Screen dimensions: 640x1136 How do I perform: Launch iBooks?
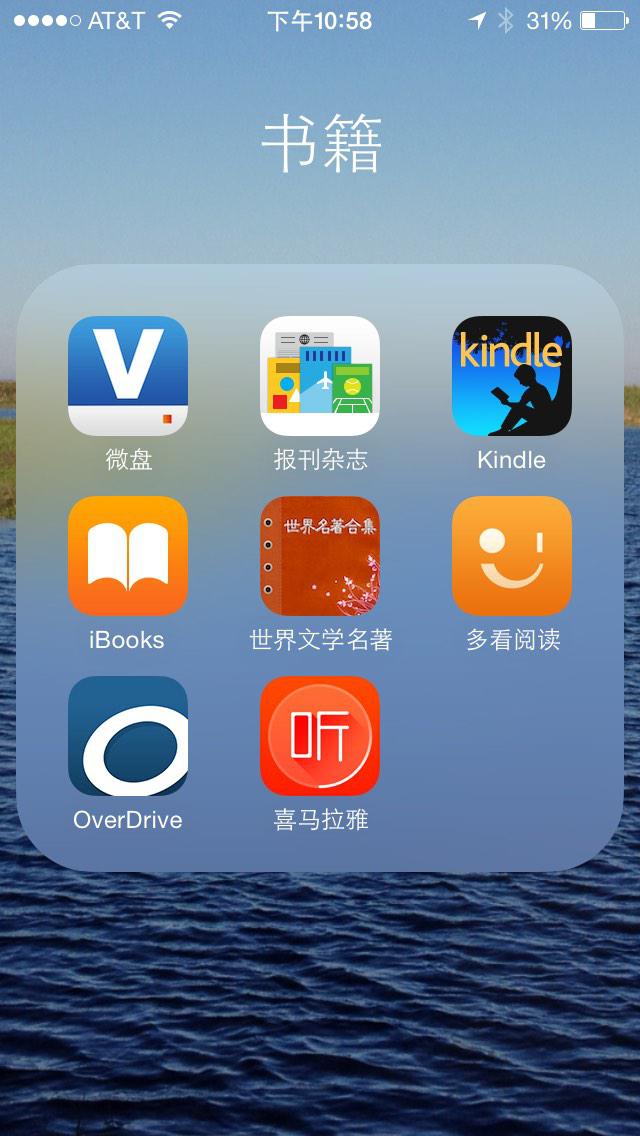coord(128,556)
